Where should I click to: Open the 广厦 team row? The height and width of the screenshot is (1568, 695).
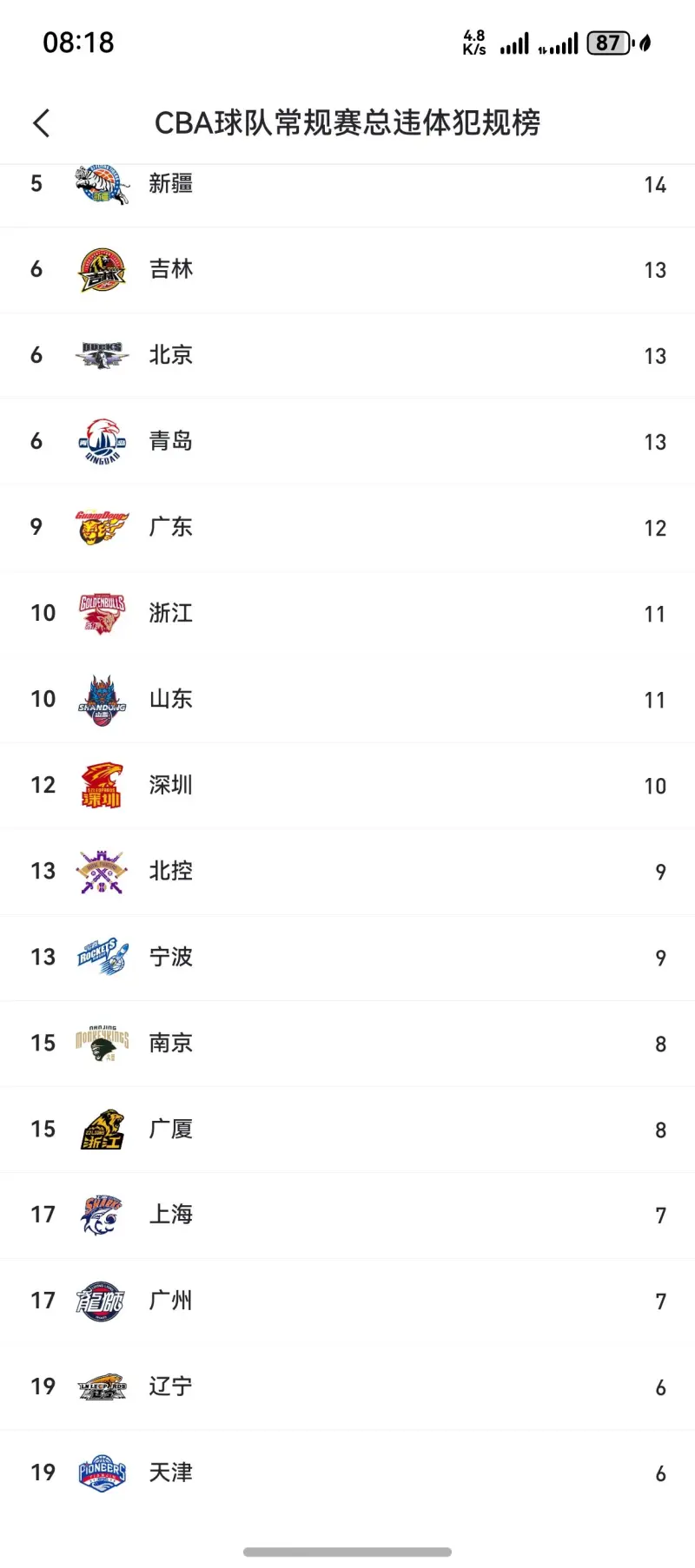[x=347, y=1130]
